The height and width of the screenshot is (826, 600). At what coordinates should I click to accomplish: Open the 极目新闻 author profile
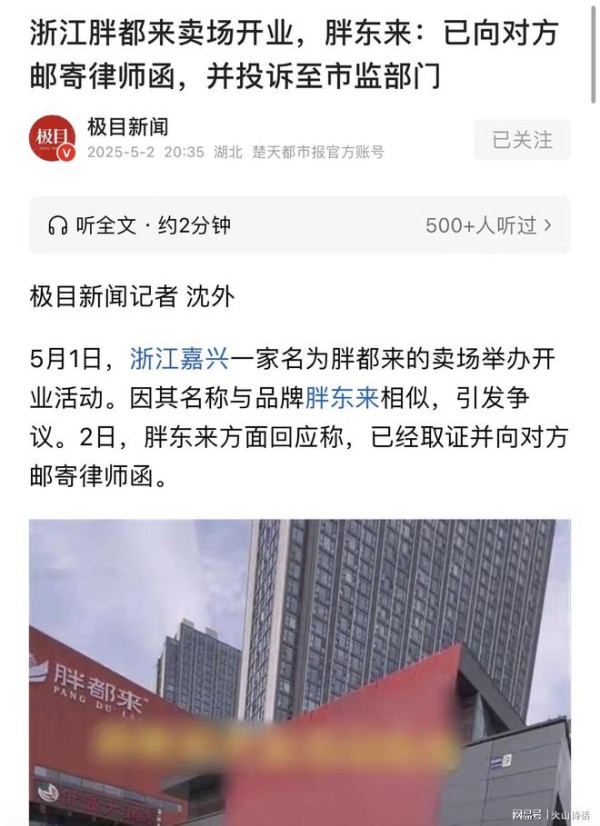click(127, 127)
